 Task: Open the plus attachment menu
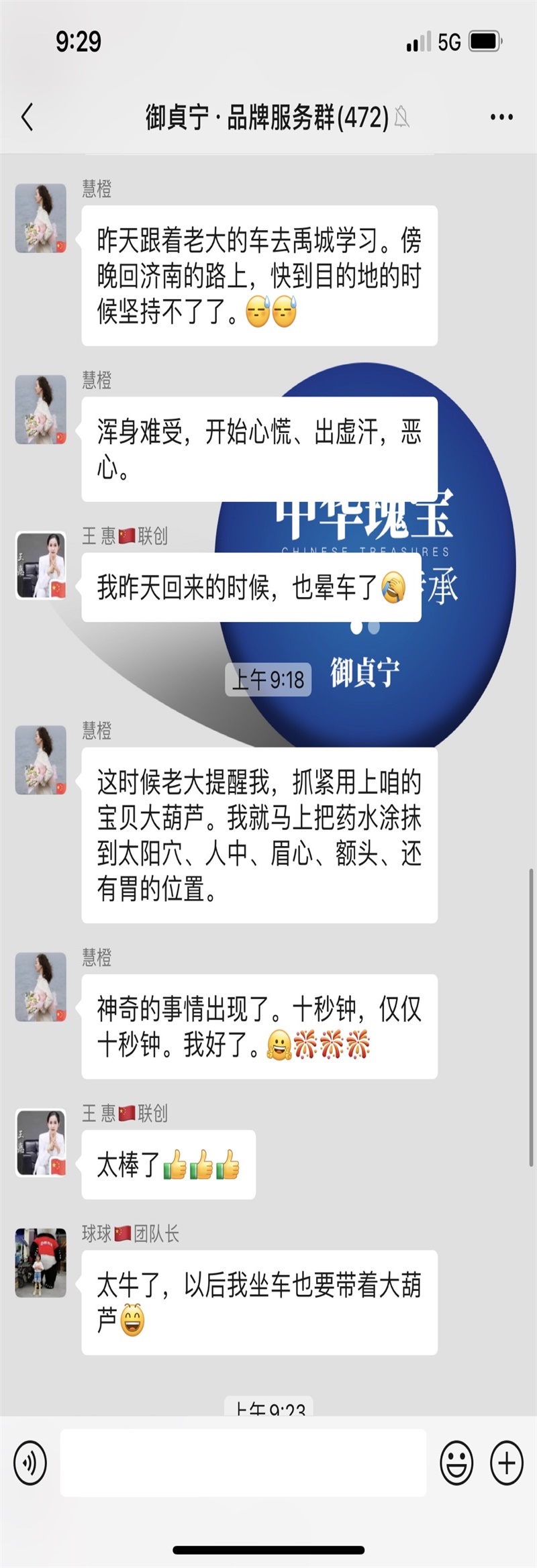[x=507, y=1463]
